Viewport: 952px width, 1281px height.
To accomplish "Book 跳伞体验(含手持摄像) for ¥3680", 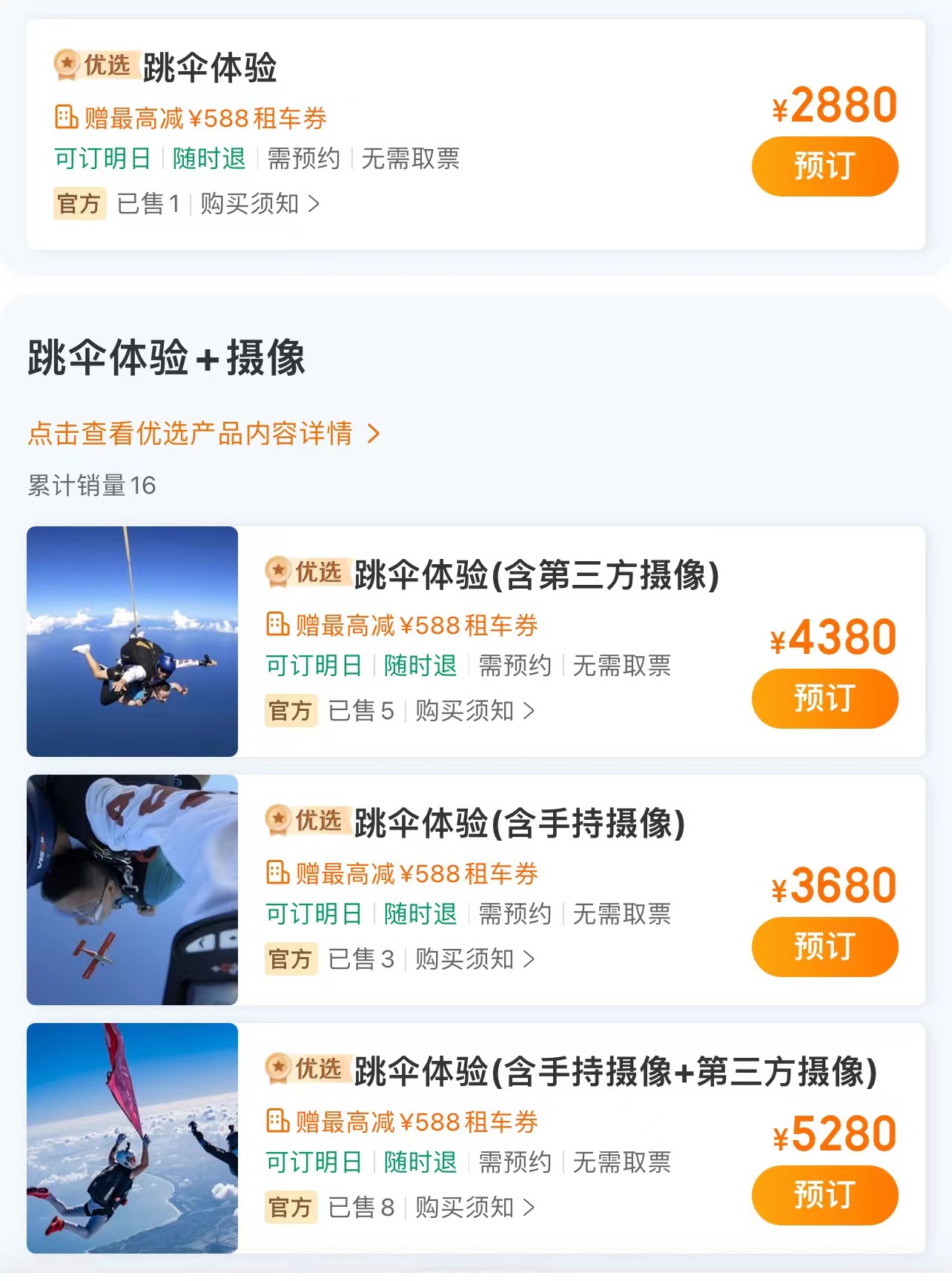I will click(824, 947).
